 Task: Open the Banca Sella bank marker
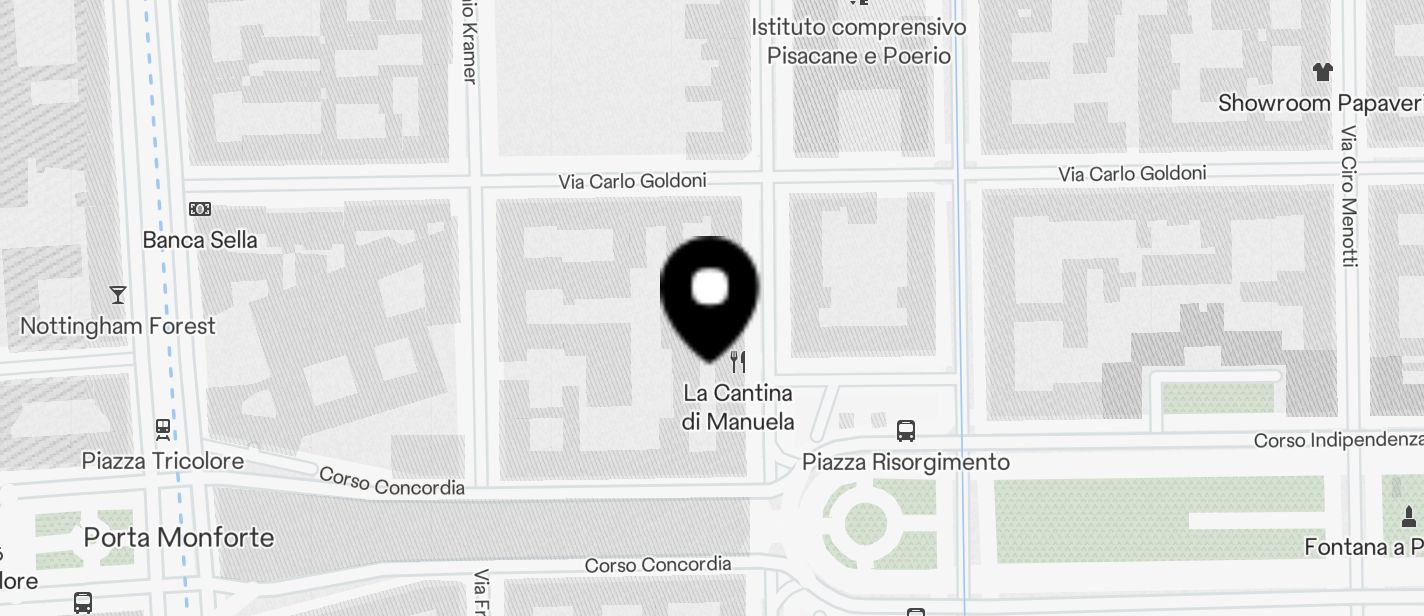[200, 209]
